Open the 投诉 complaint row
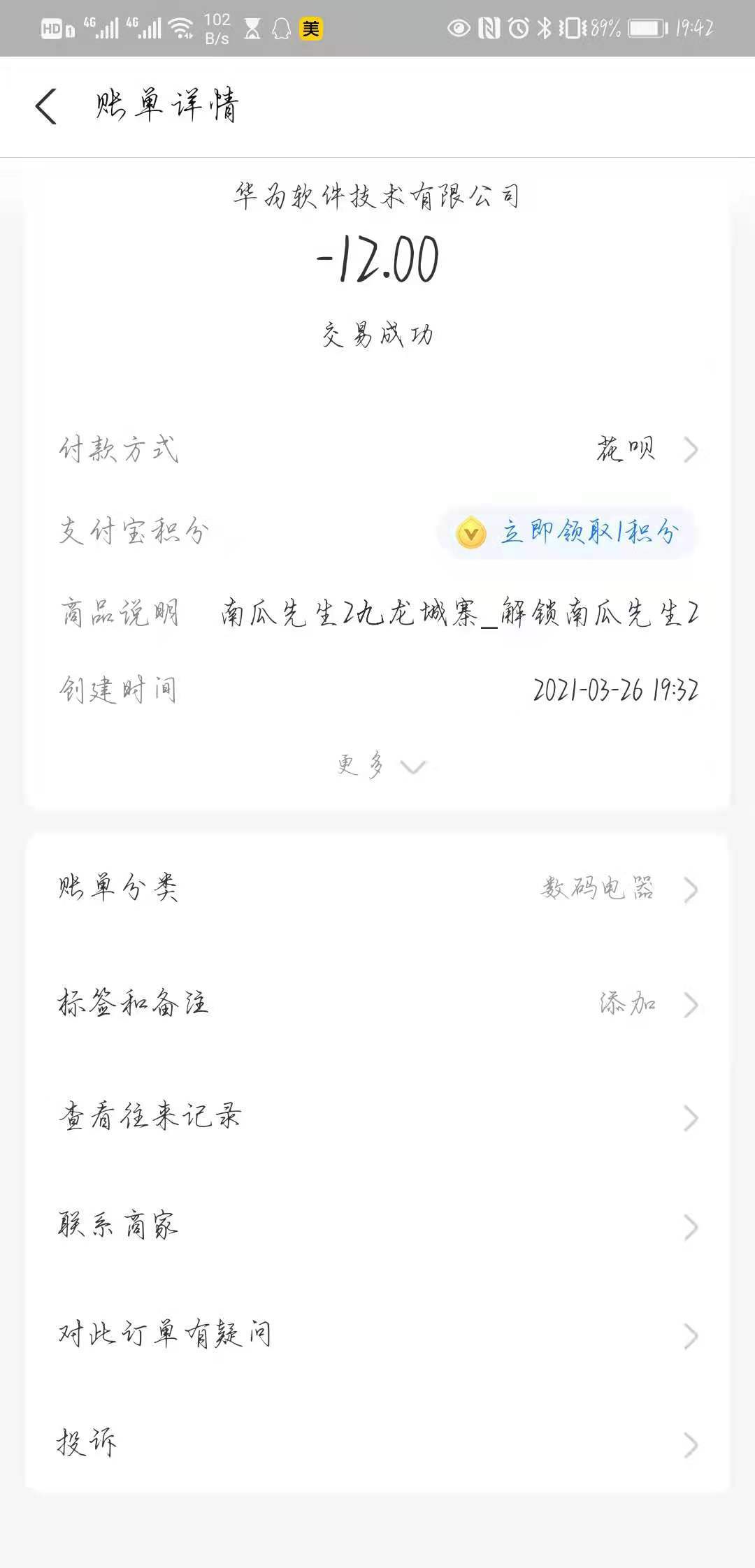 (377, 1444)
